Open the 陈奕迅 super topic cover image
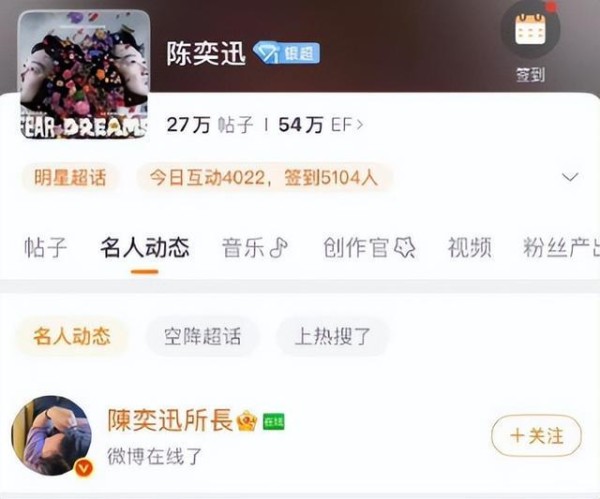The image size is (600, 499). (84, 75)
